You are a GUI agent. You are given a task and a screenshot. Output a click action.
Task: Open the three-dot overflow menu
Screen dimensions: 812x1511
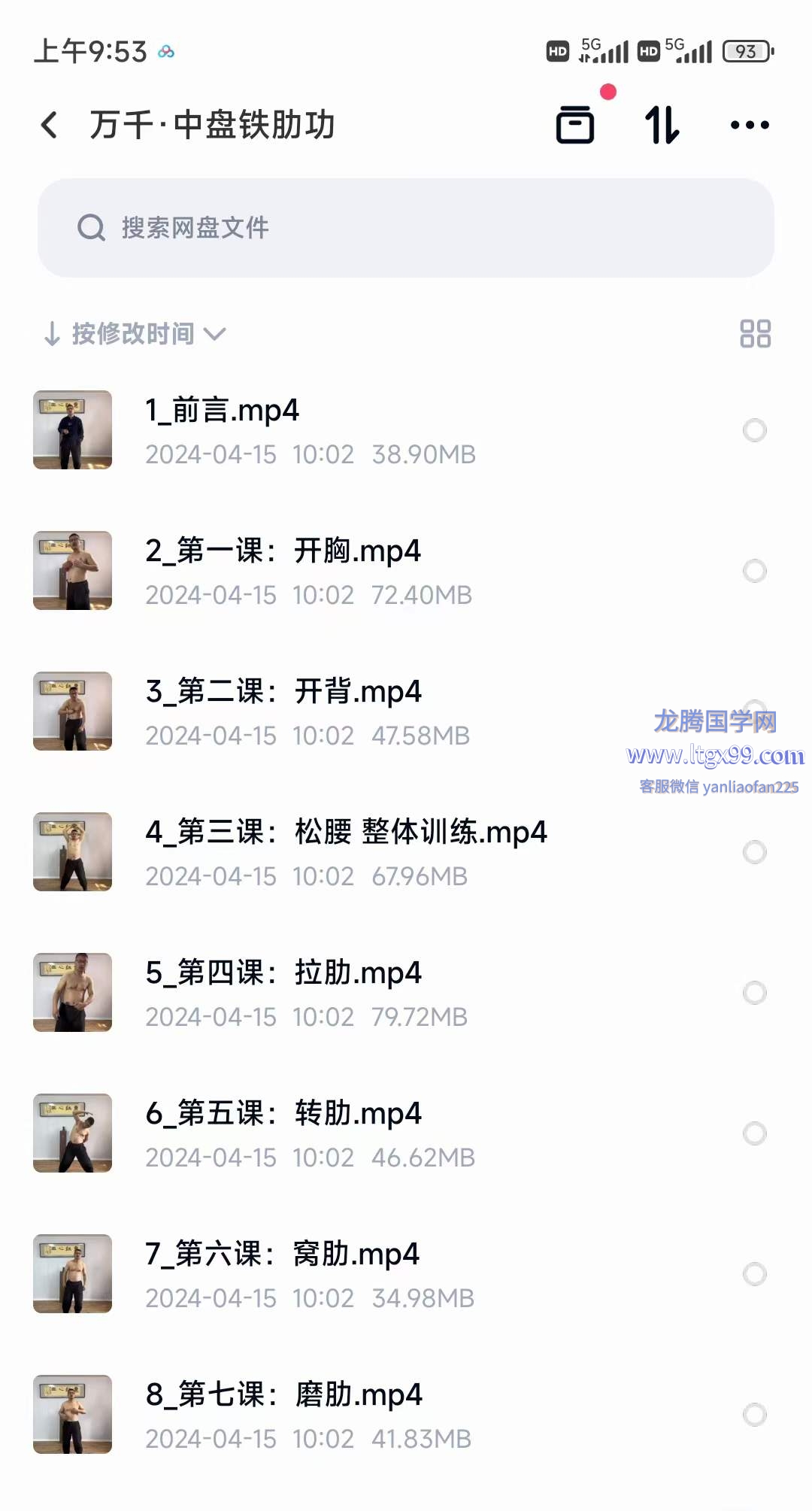tap(750, 125)
